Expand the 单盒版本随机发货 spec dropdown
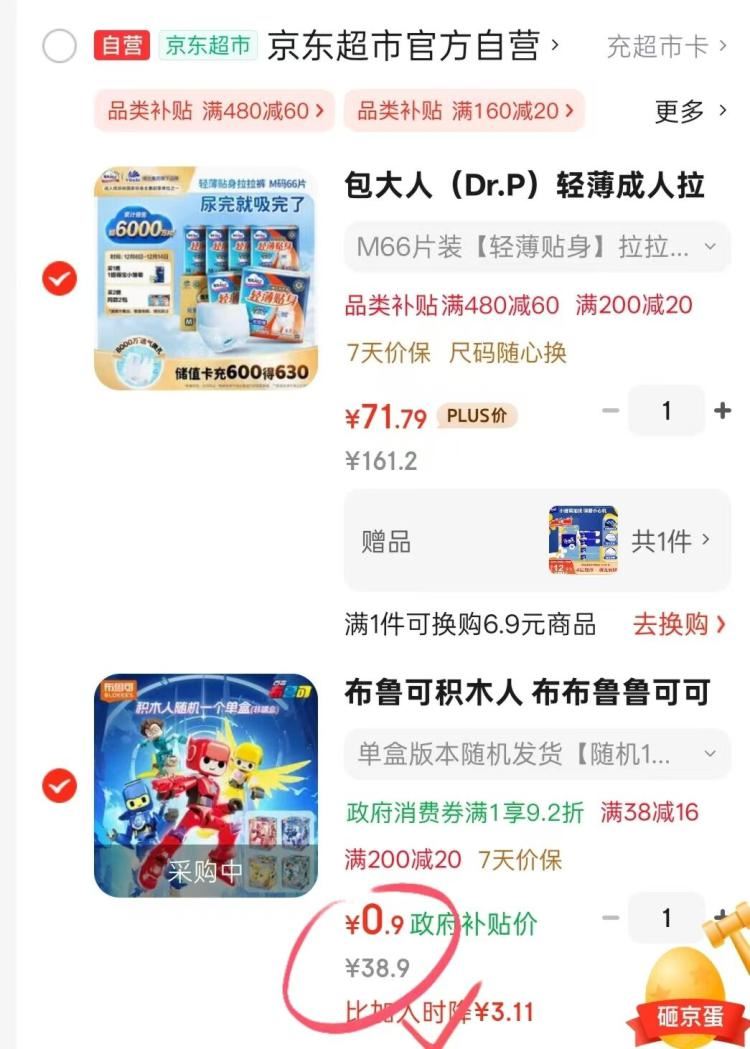Screen dimensions: 750x1049 tap(537, 753)
